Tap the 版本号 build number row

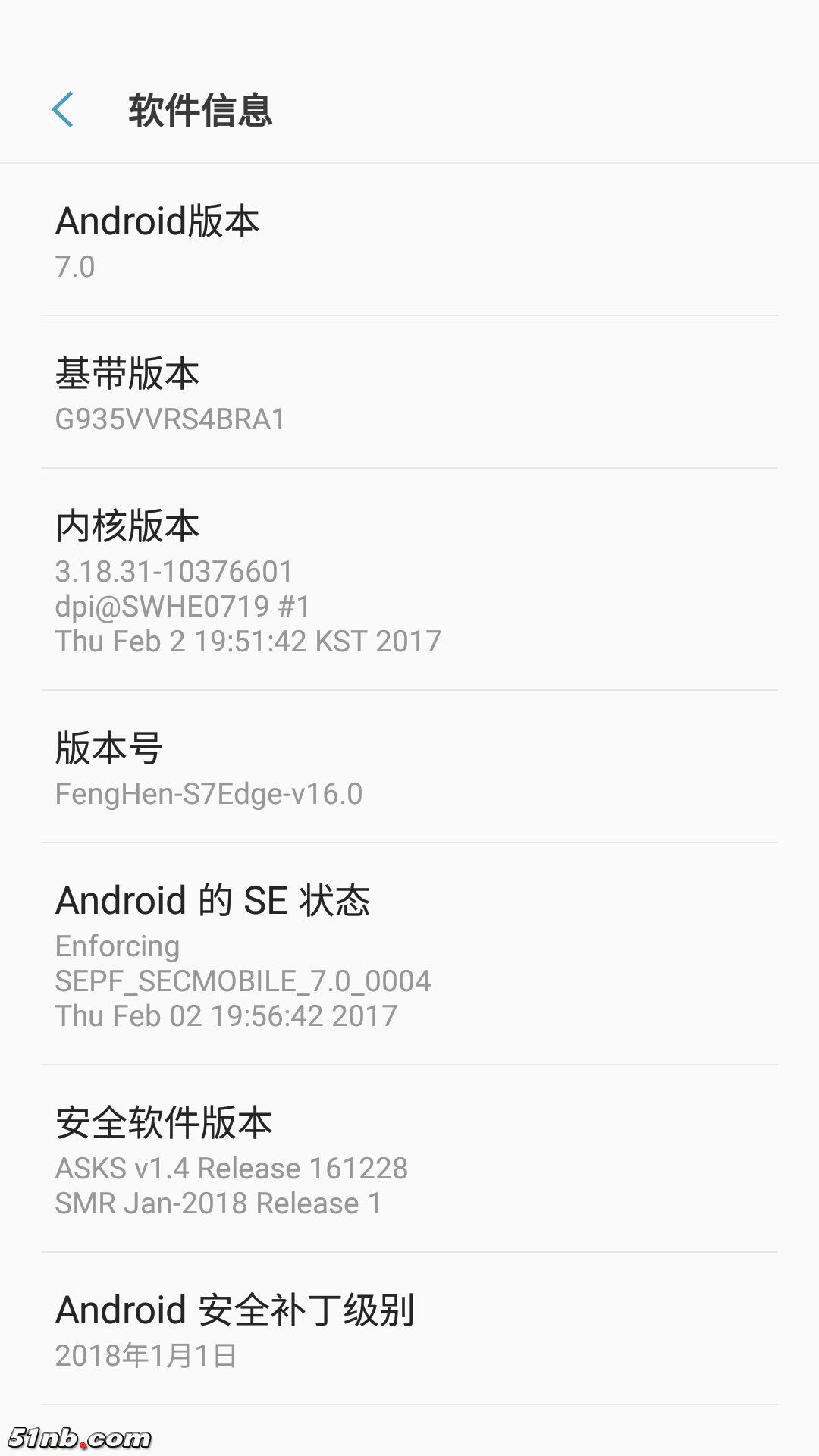(409, 767)
